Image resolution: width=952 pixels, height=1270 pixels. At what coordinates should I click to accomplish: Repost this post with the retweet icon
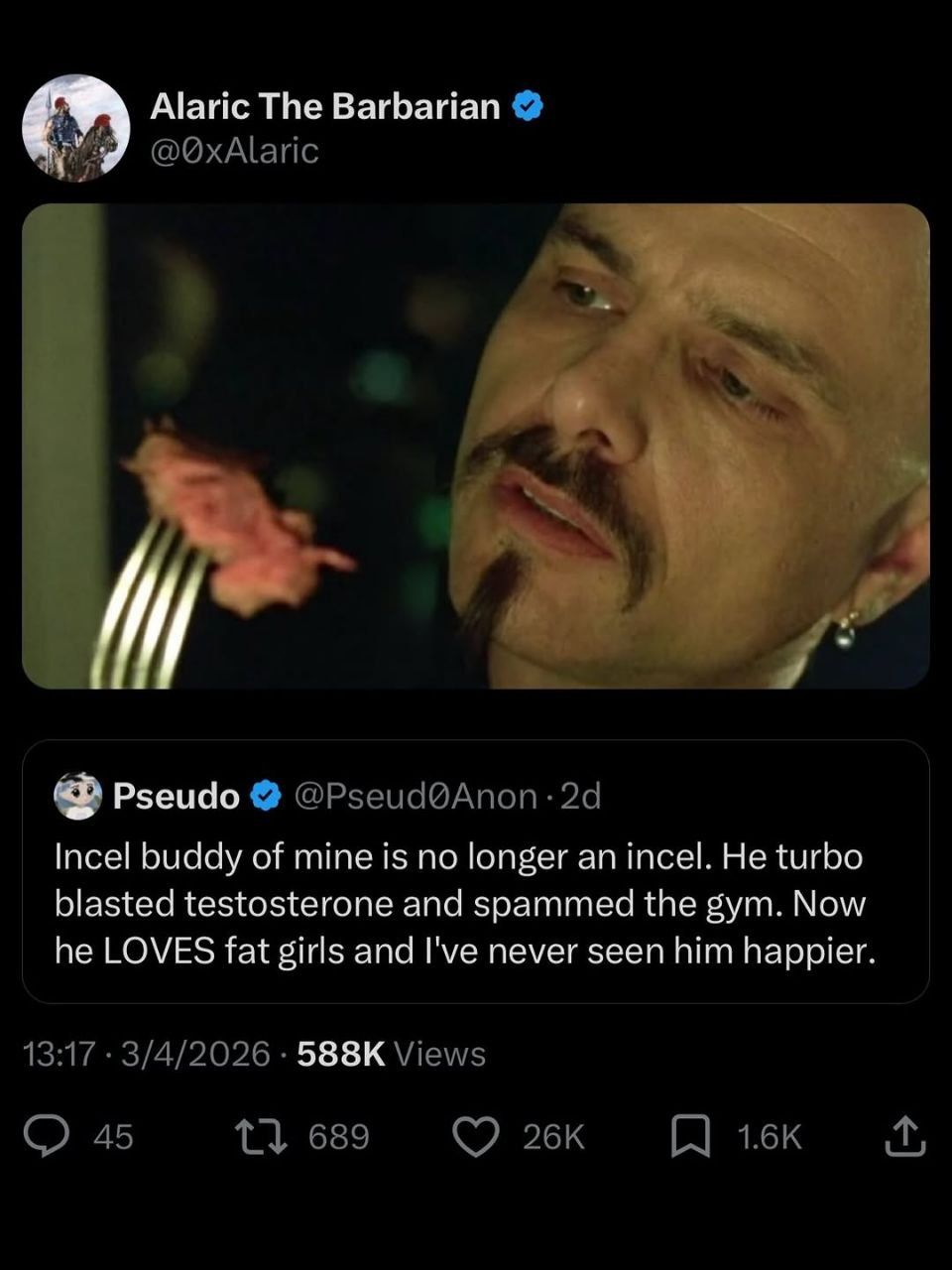260,1136
